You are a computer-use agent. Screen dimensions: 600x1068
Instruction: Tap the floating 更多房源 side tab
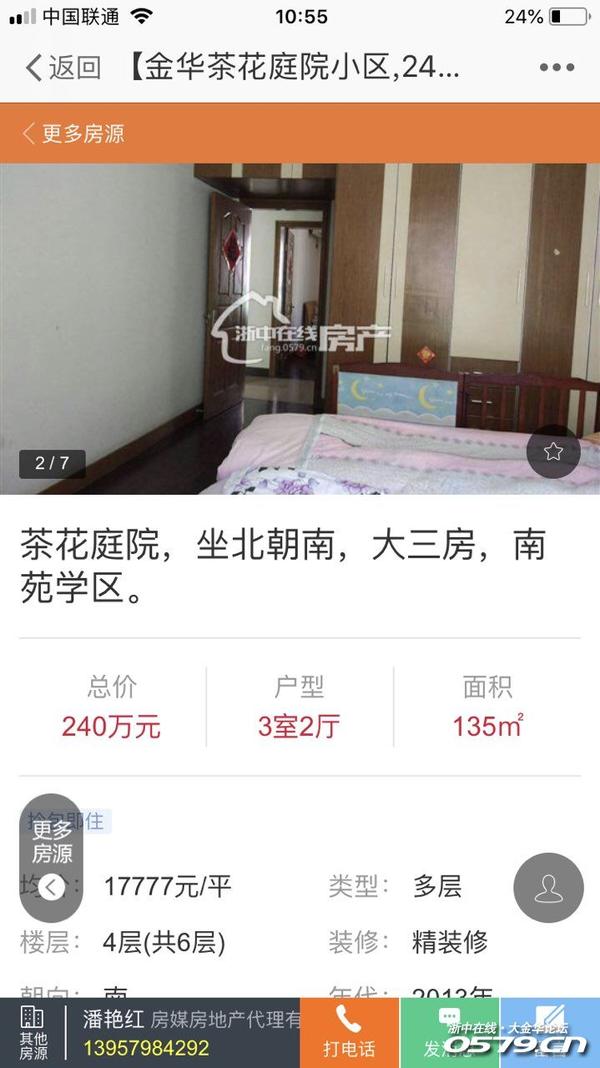click(x=52, y=856)
